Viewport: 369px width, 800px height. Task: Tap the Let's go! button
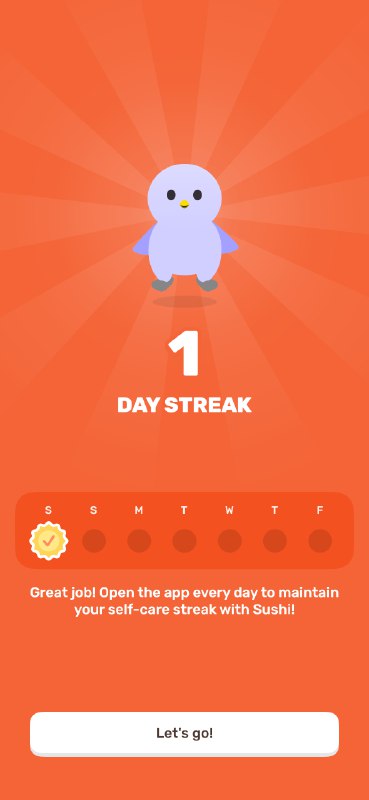tap(184, 734)
